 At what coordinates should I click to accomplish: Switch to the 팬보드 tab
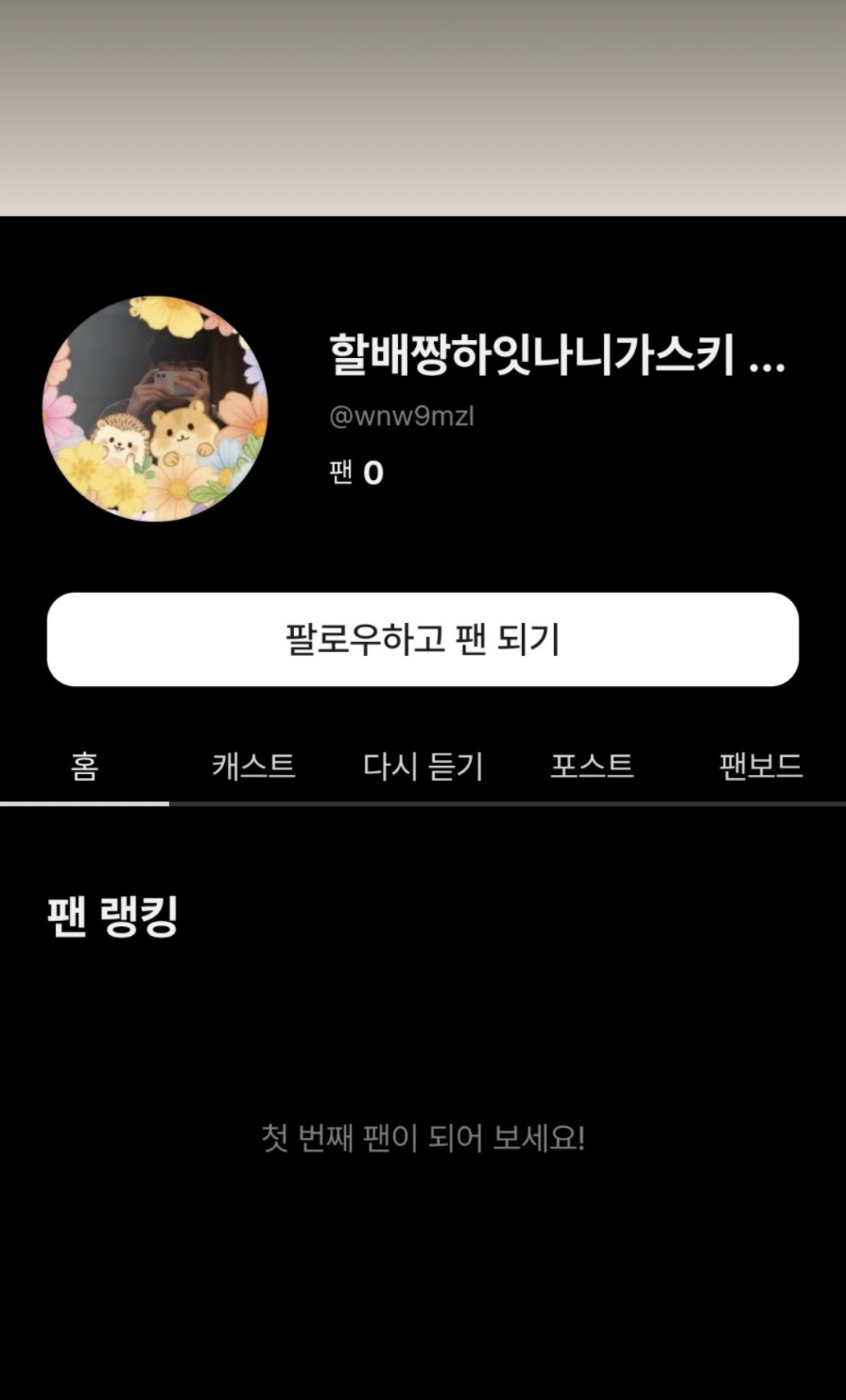click(x=761, y=767)
